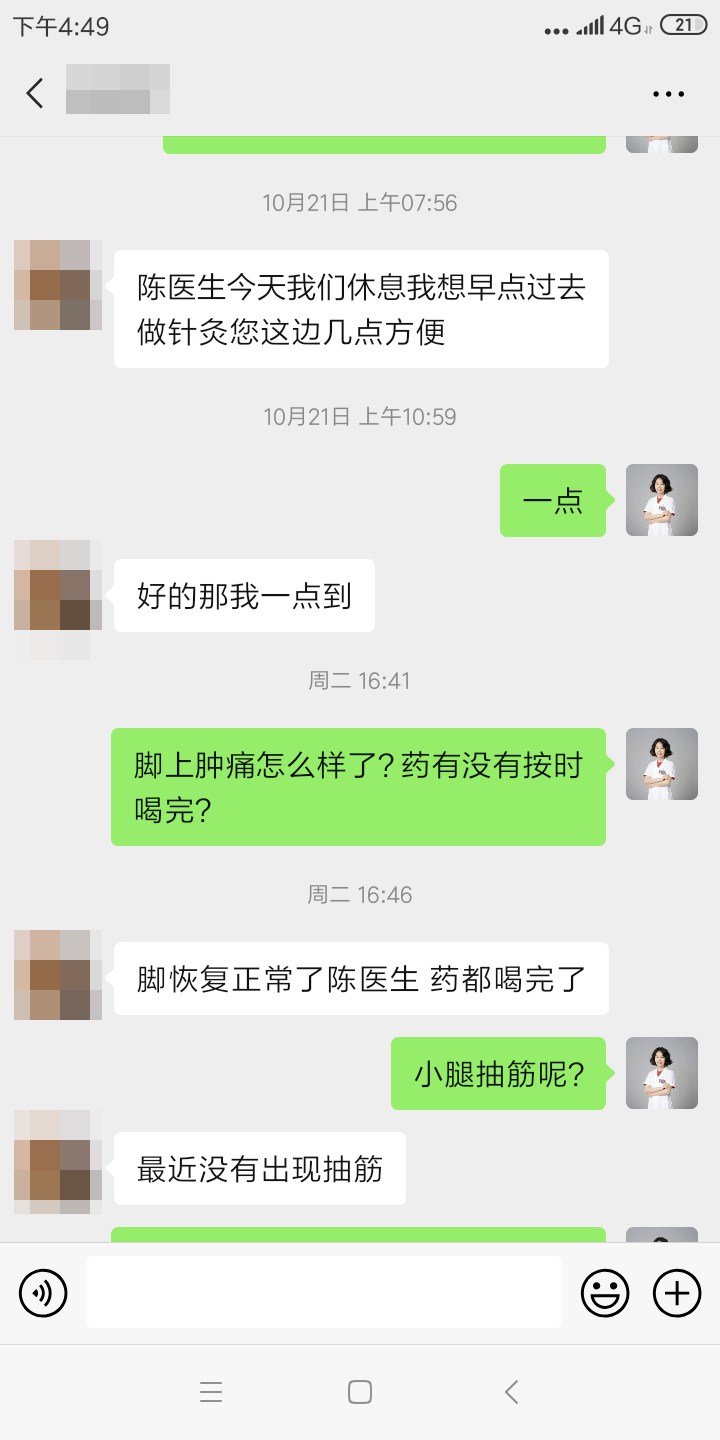Viewport: 720px width, 1440px height.
Task: Open contact avatar beside "最近没有出现抽筋"
Action: point(58,1160)
